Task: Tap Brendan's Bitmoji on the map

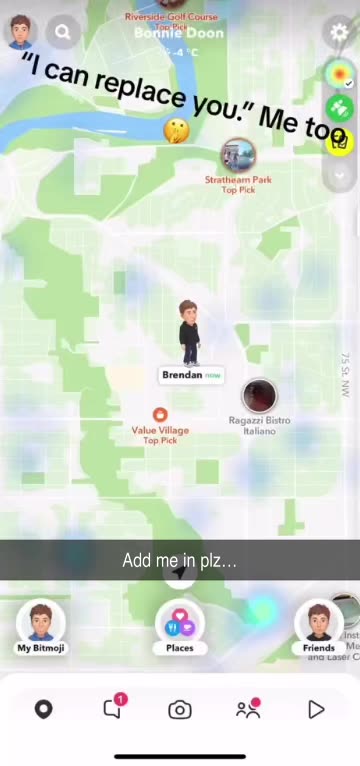Action: point(189,333)
